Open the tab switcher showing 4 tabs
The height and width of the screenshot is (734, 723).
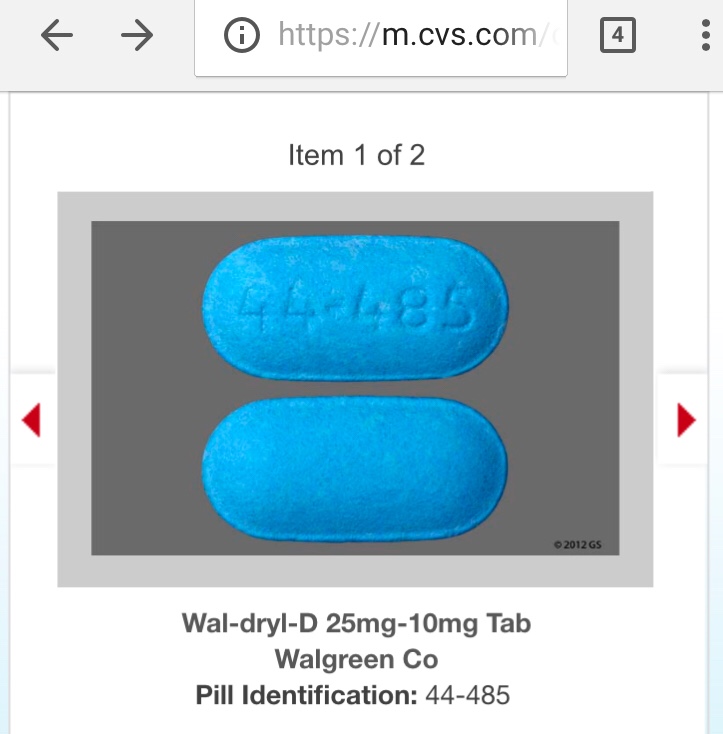click(x=617, y=37)
